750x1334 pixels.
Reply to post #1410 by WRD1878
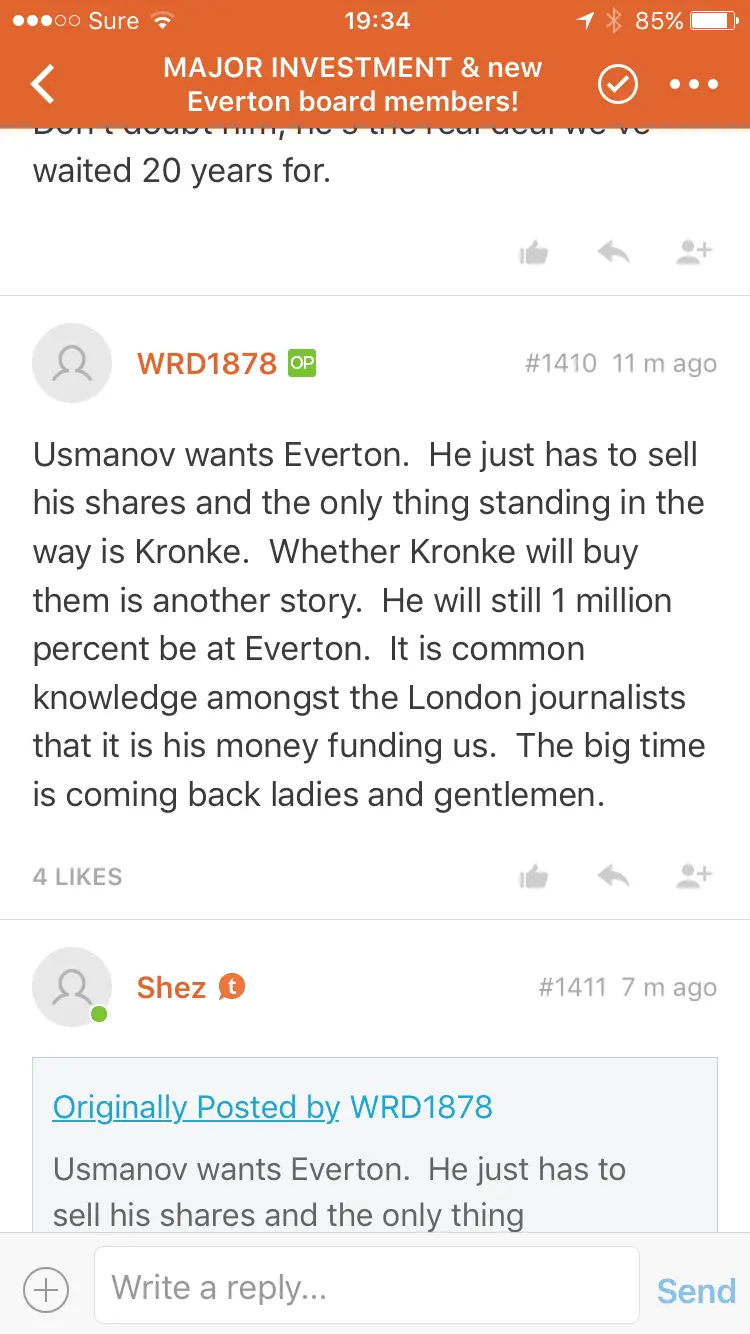coord(613,877)
